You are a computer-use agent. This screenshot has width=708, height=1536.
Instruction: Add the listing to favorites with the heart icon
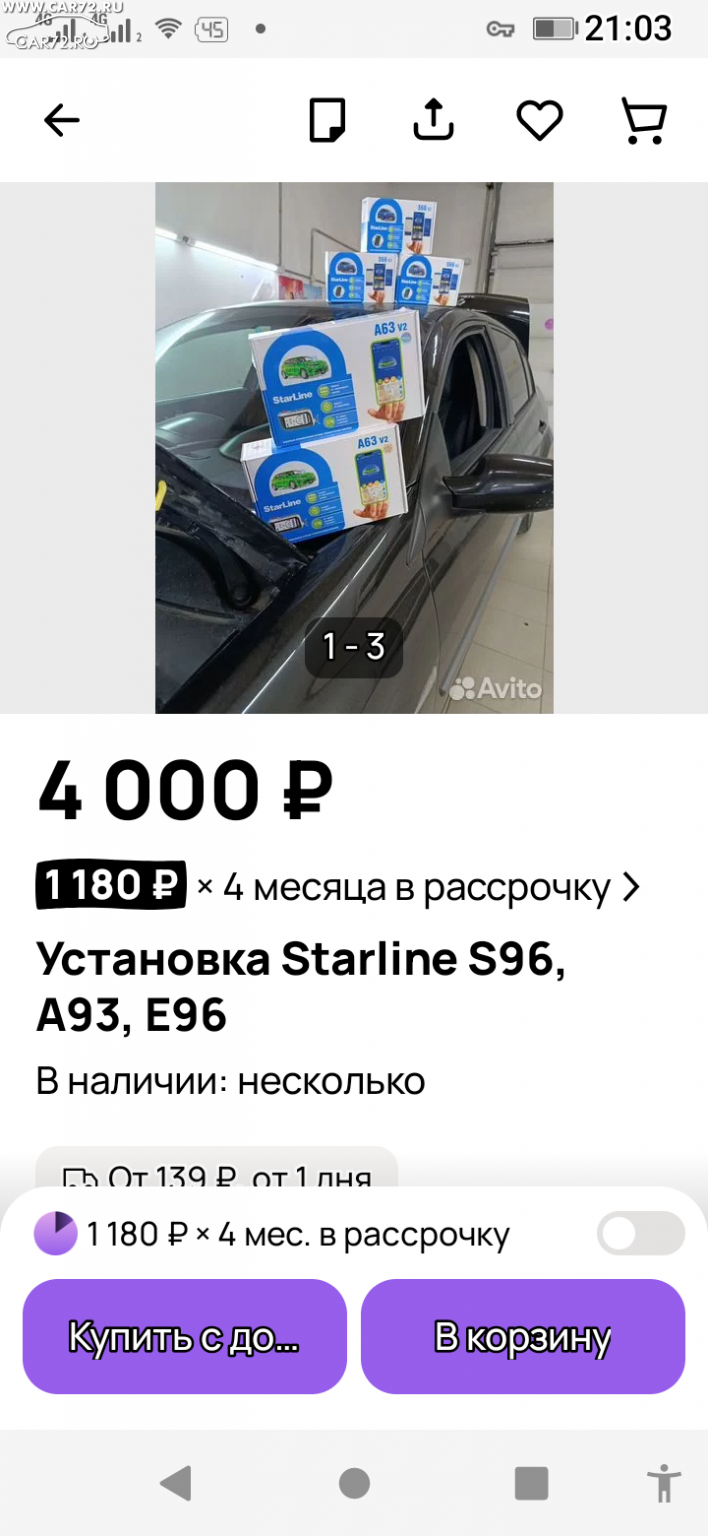tap(540, 121)
